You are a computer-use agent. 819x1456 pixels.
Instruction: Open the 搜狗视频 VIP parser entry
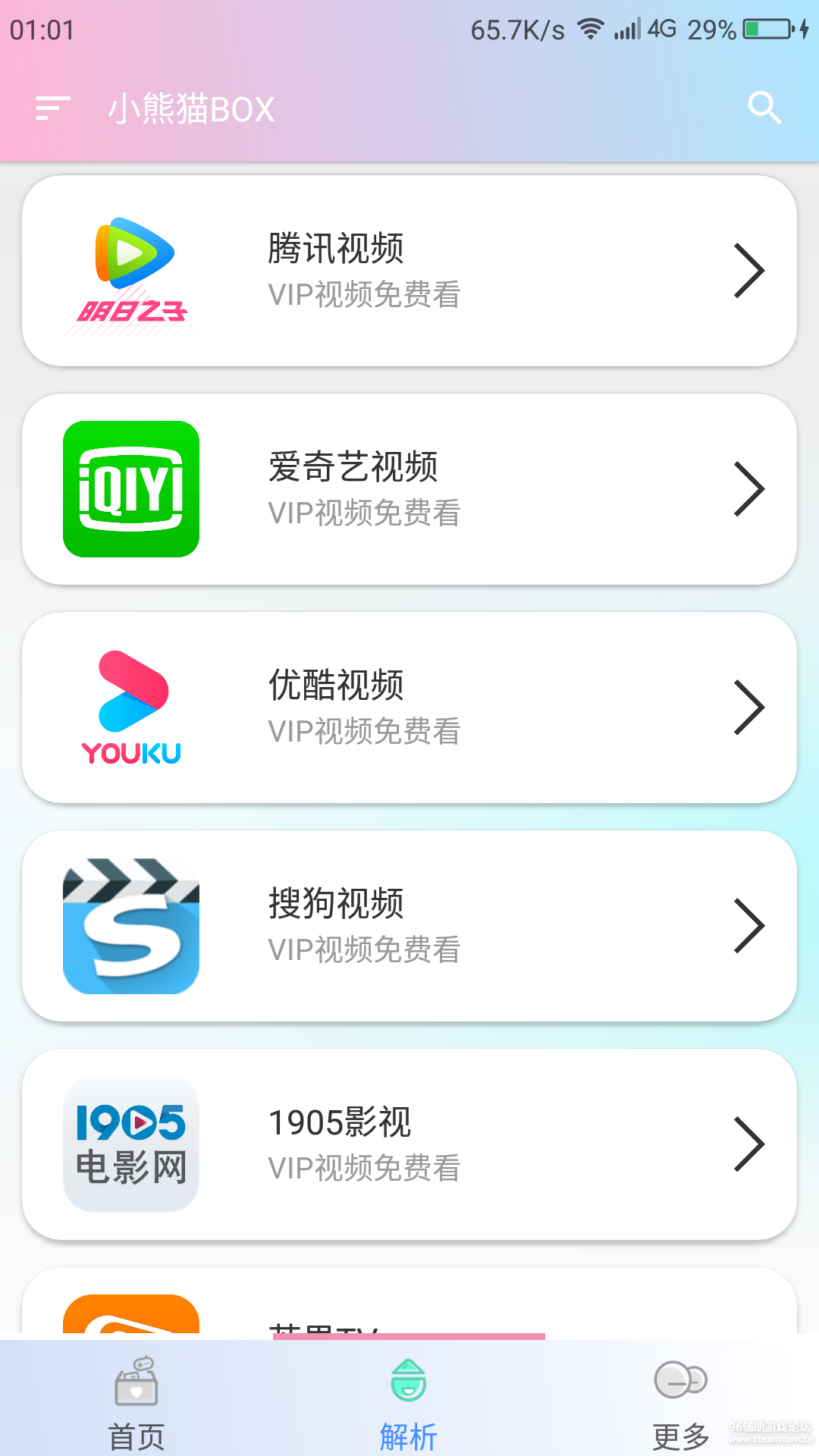click(409, 924)
